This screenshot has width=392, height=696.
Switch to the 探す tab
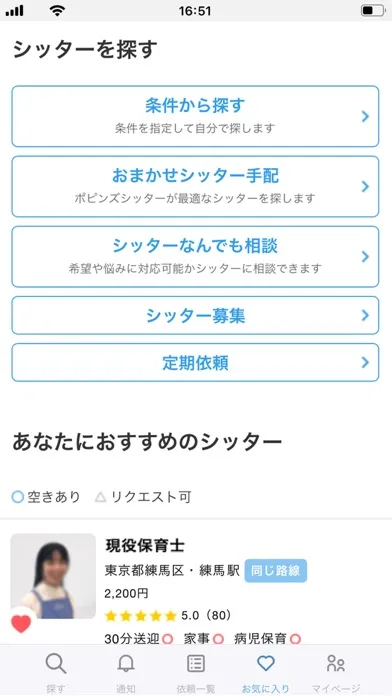tap(56, 671)
